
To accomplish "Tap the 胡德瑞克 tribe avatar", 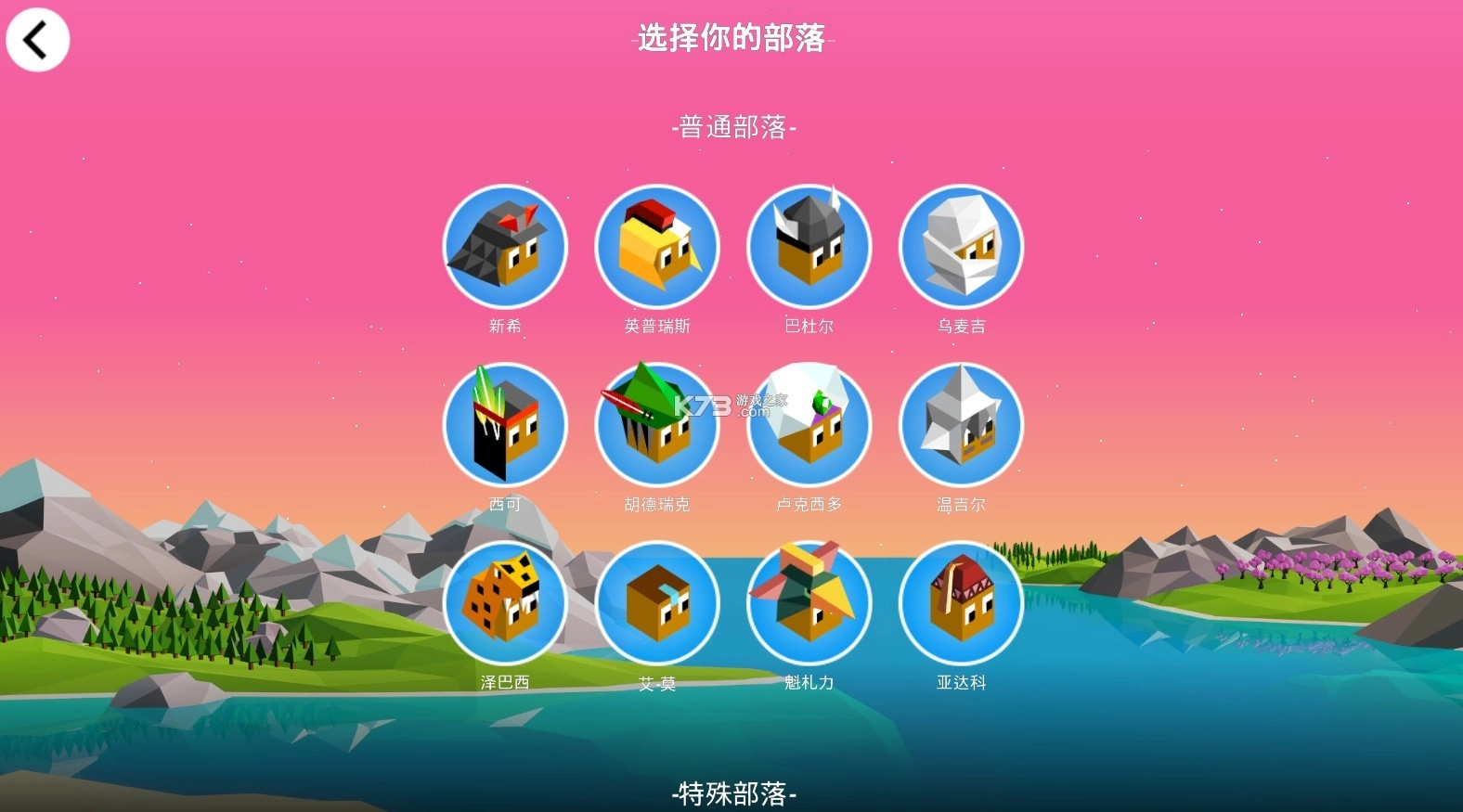I will 657,425.
